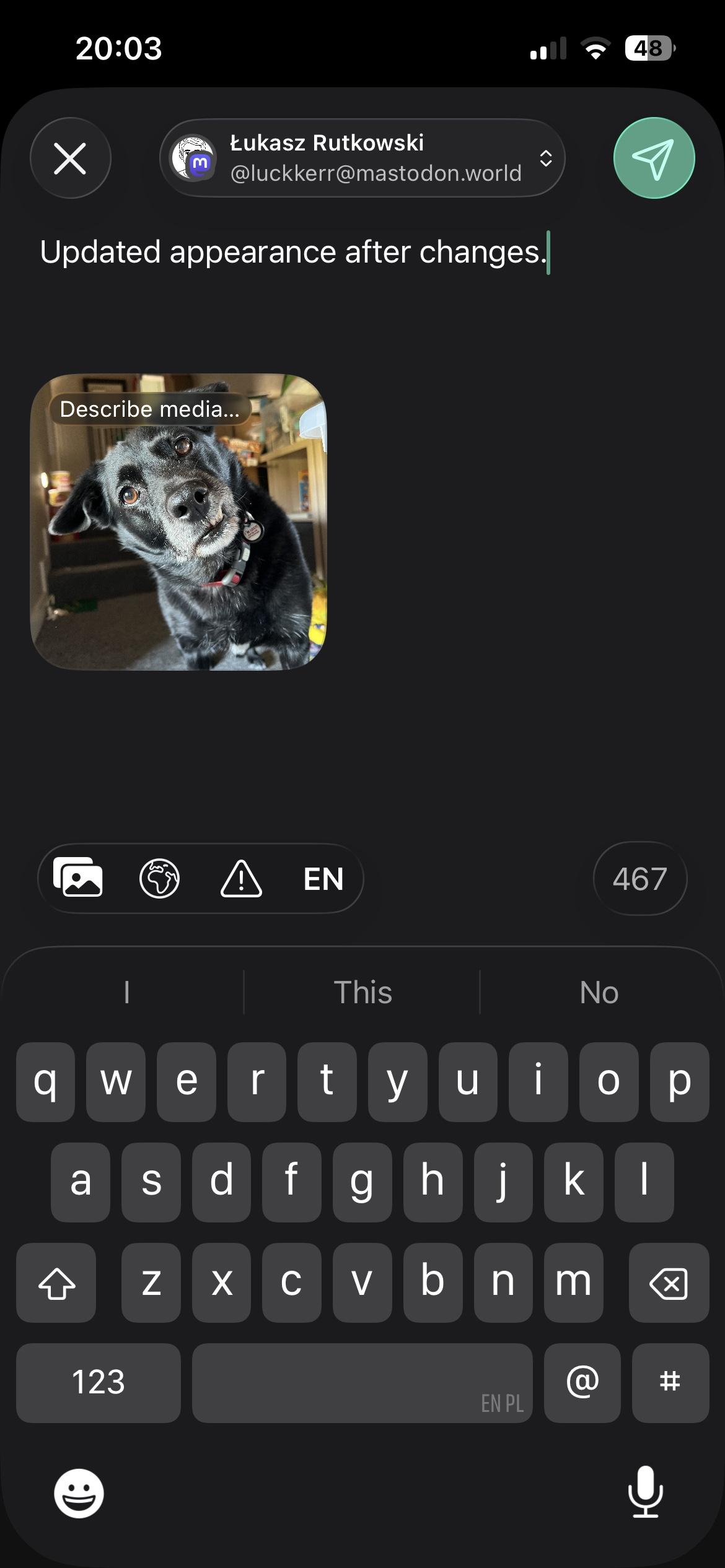725x1568 pixels.
Task: Tap the backspace key
Action: [x=669, y=1282]
